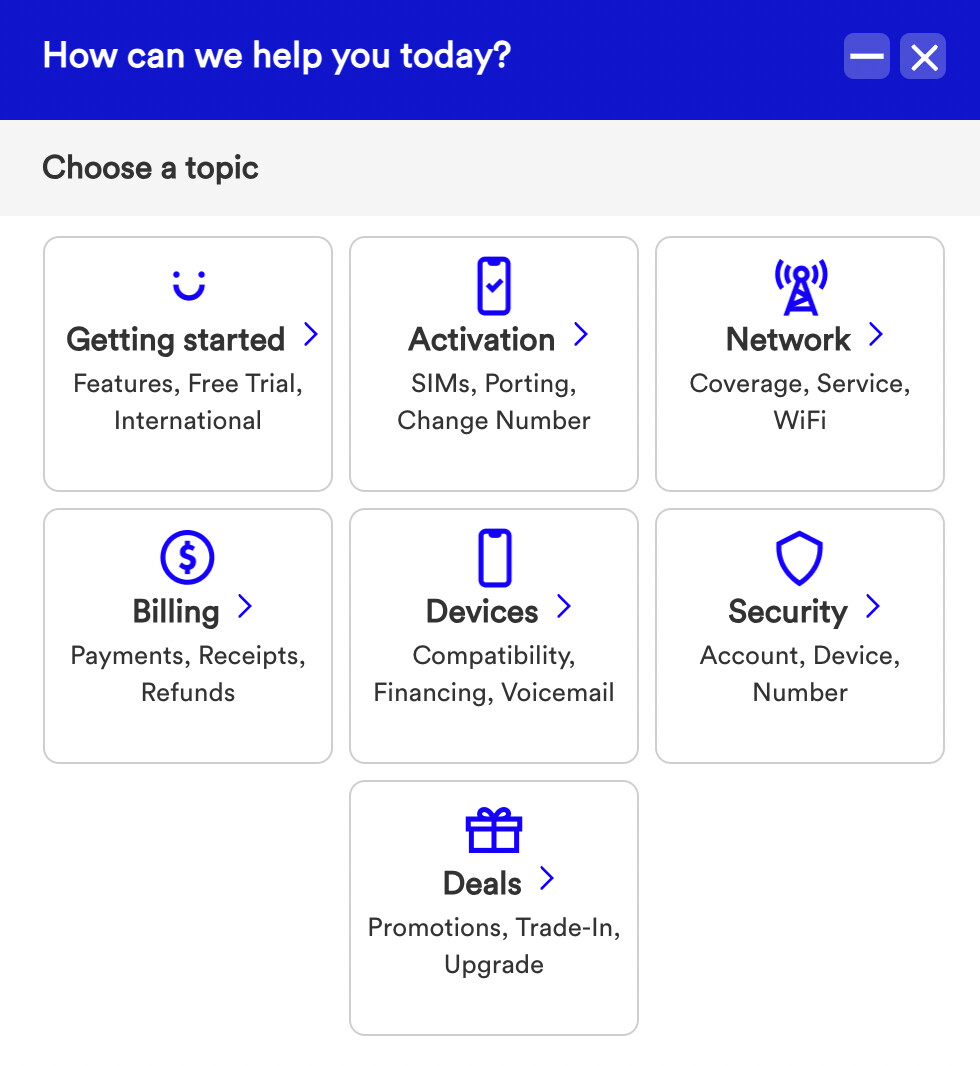
Task: Select the Activation topic card
Action: point(494,364)
